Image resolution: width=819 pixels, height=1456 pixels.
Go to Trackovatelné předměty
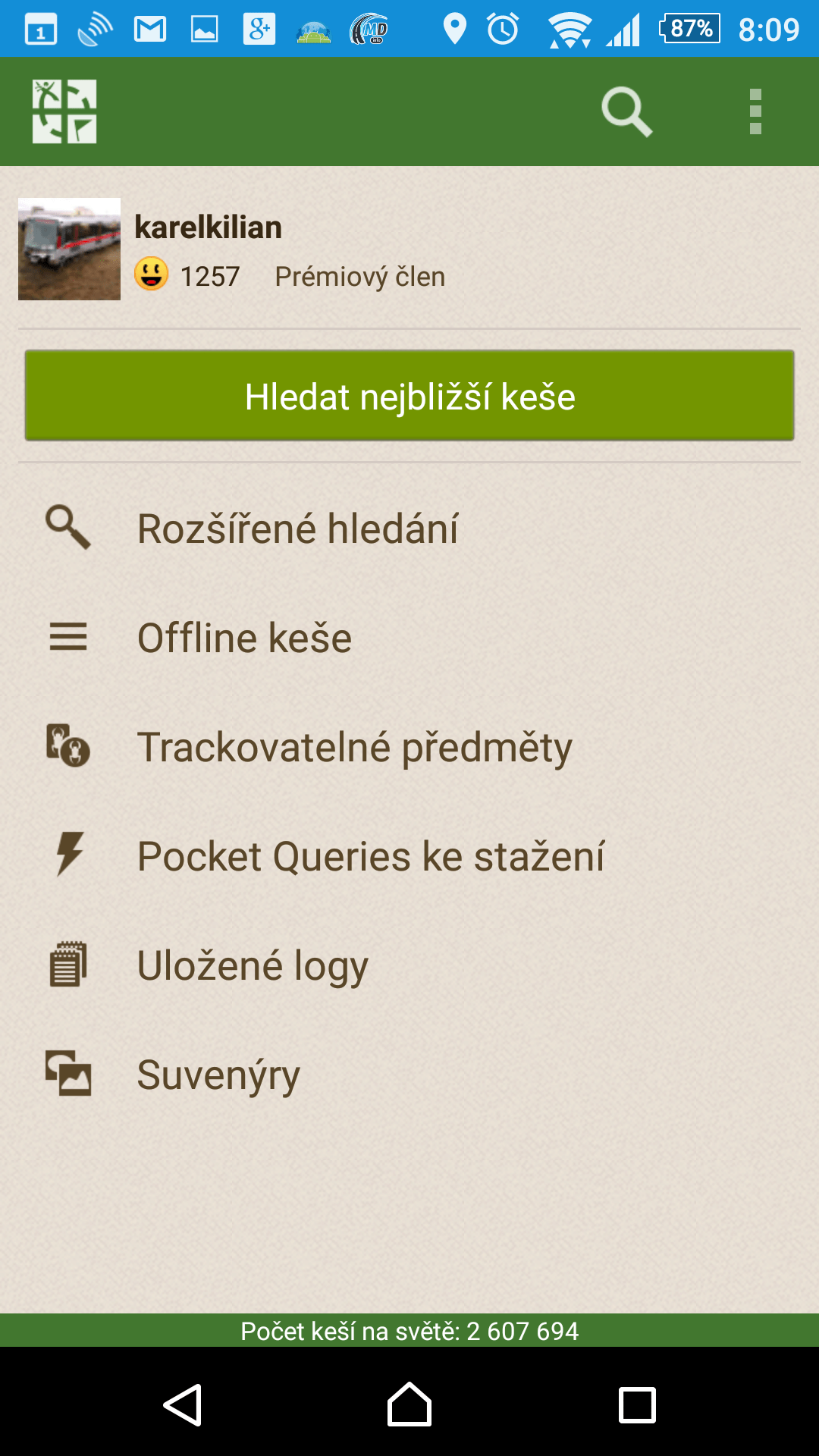coord(353,747)
